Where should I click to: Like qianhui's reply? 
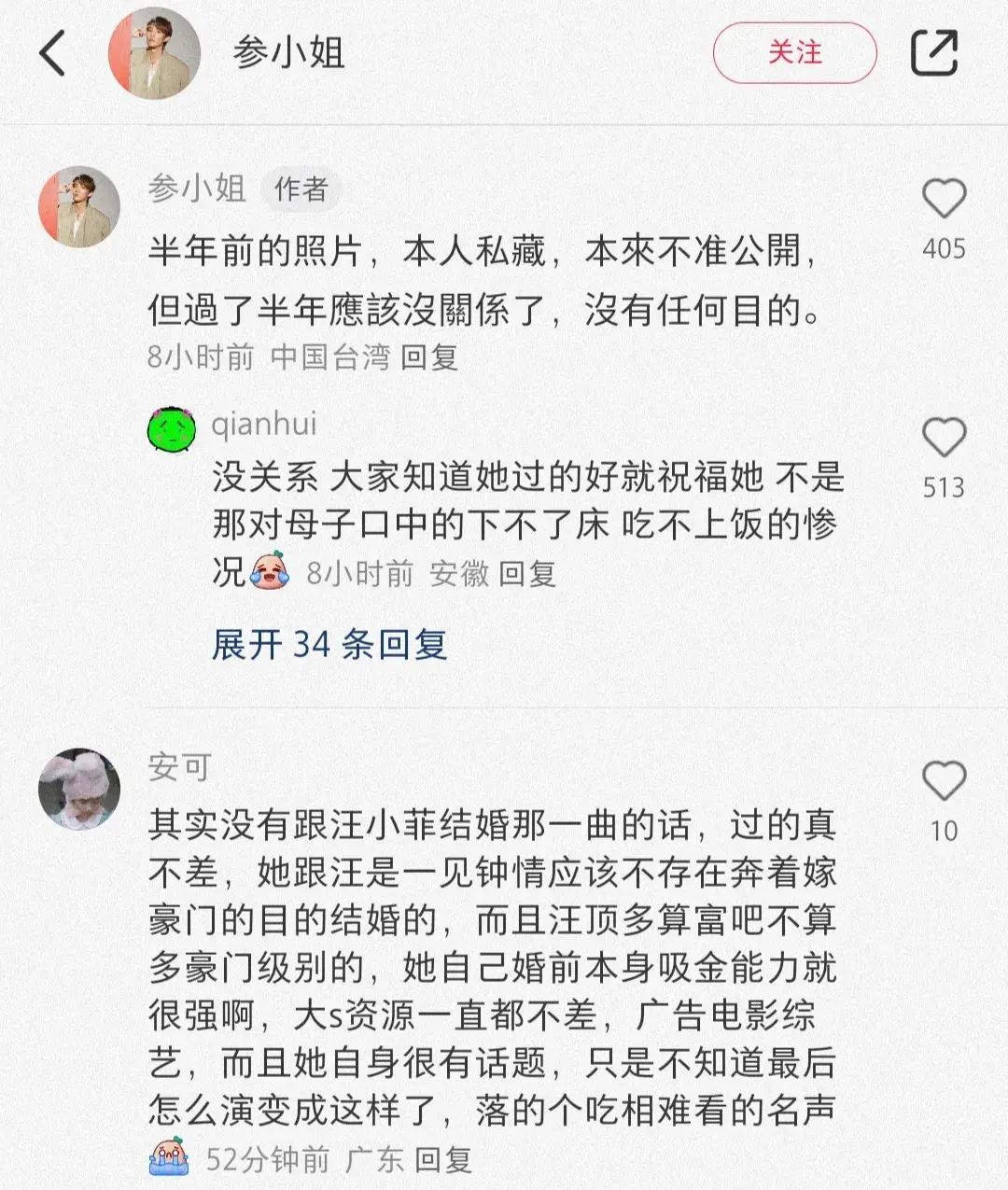point(944,439)
